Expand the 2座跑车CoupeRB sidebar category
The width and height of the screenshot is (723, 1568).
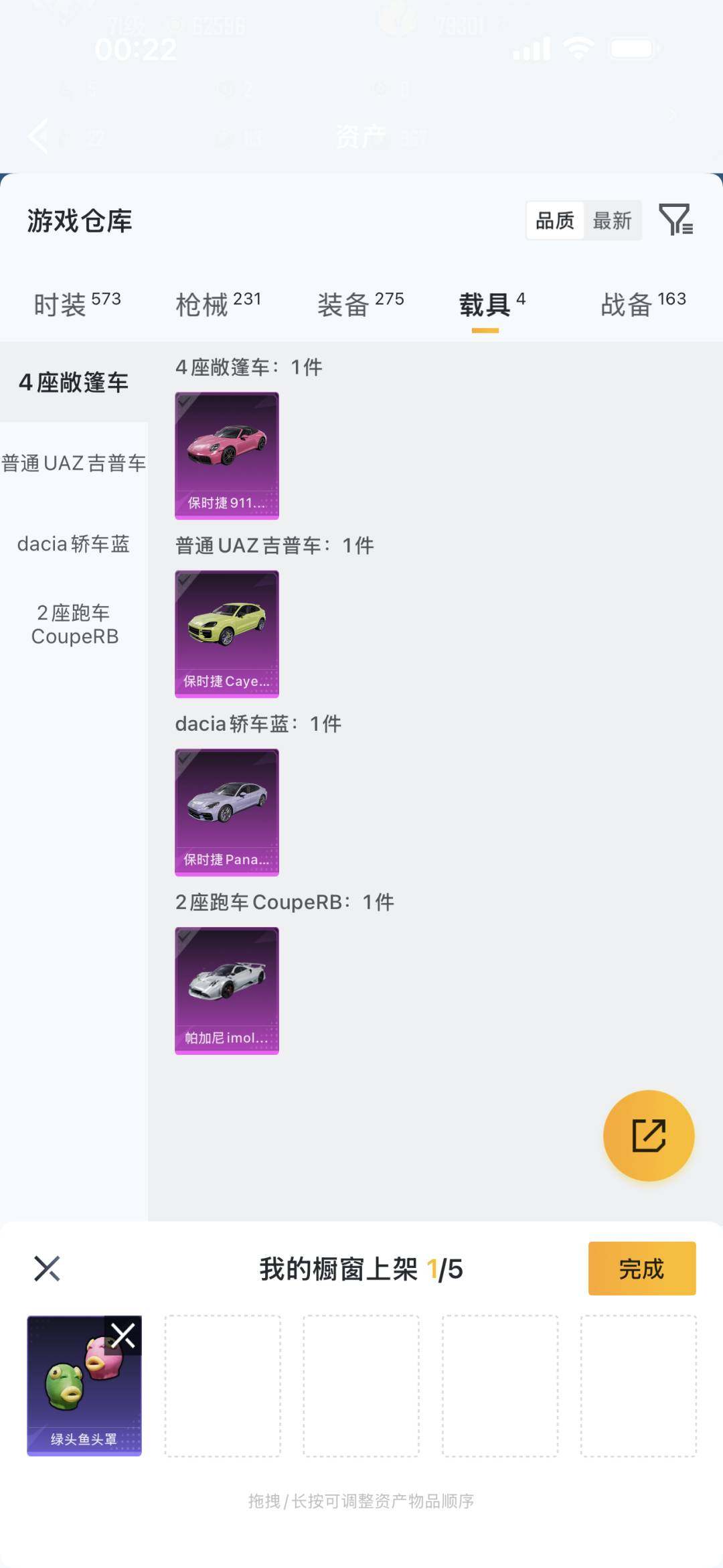coord(74,624)
